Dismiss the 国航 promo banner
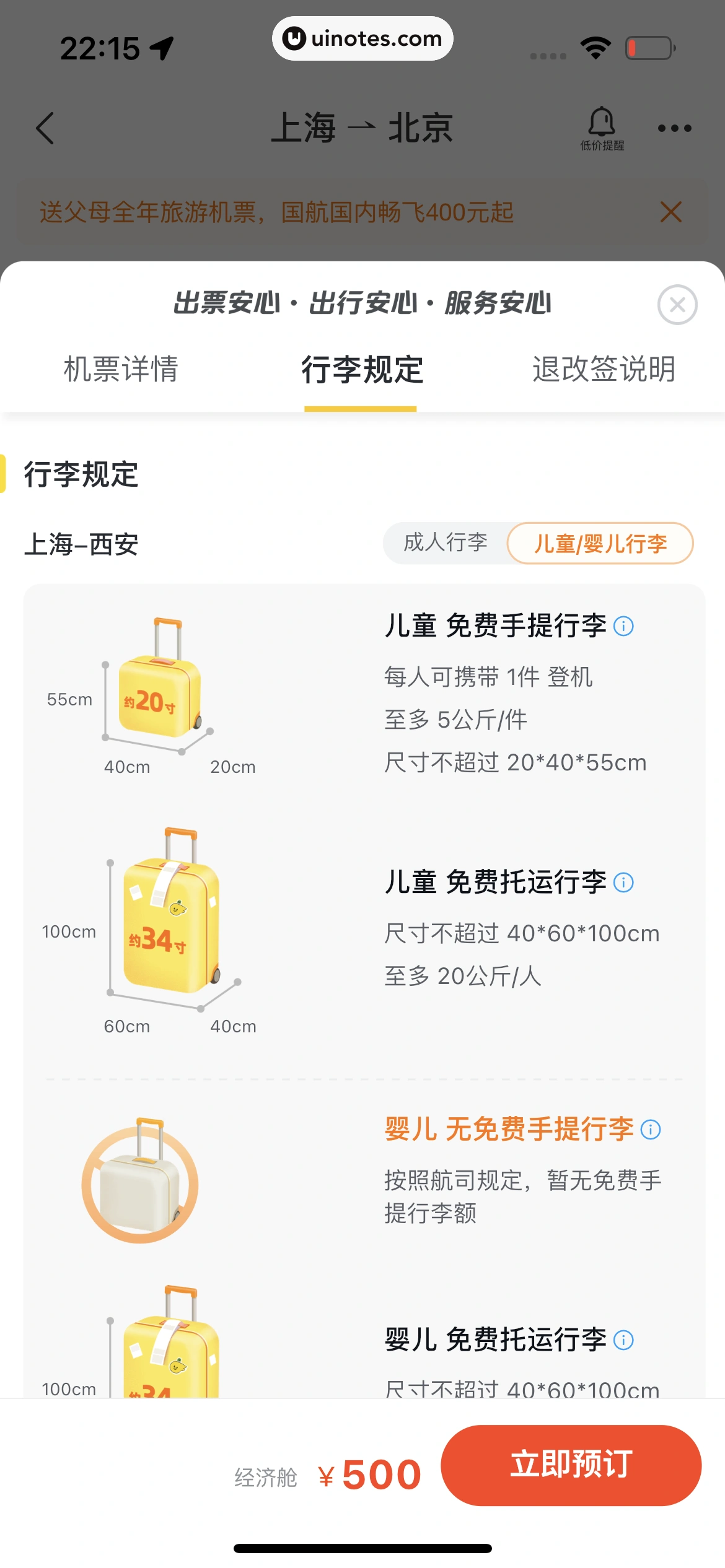The height and width of the screenshot is (1568, 725). coord(671,212)
